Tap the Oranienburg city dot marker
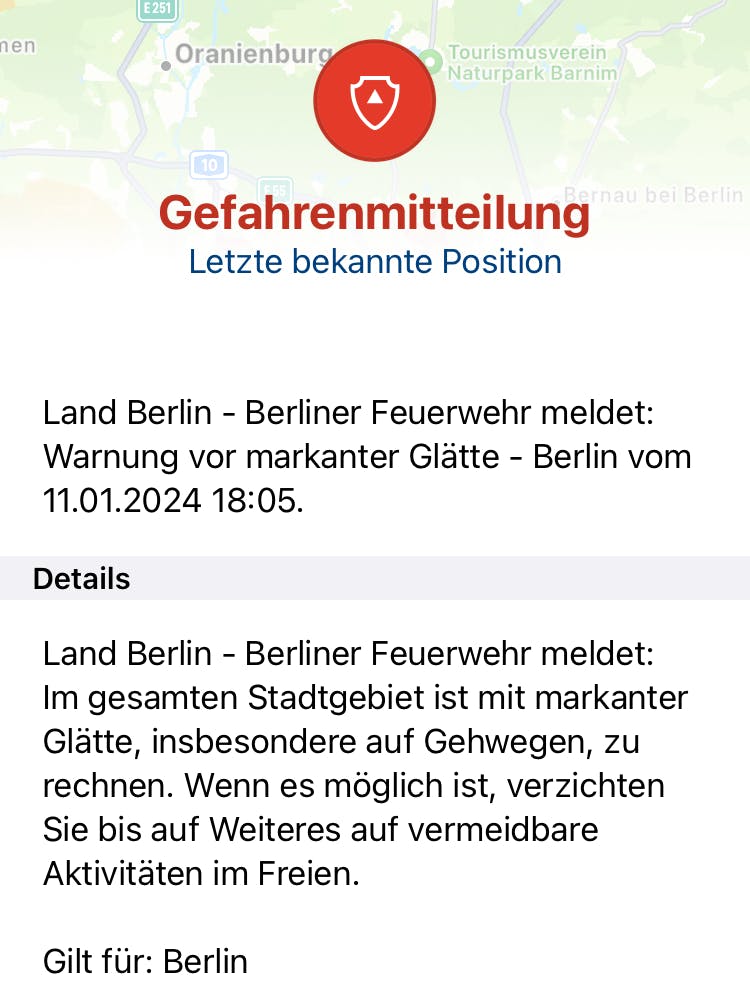Screen dimensions: 750x1000 coord(166,64)
